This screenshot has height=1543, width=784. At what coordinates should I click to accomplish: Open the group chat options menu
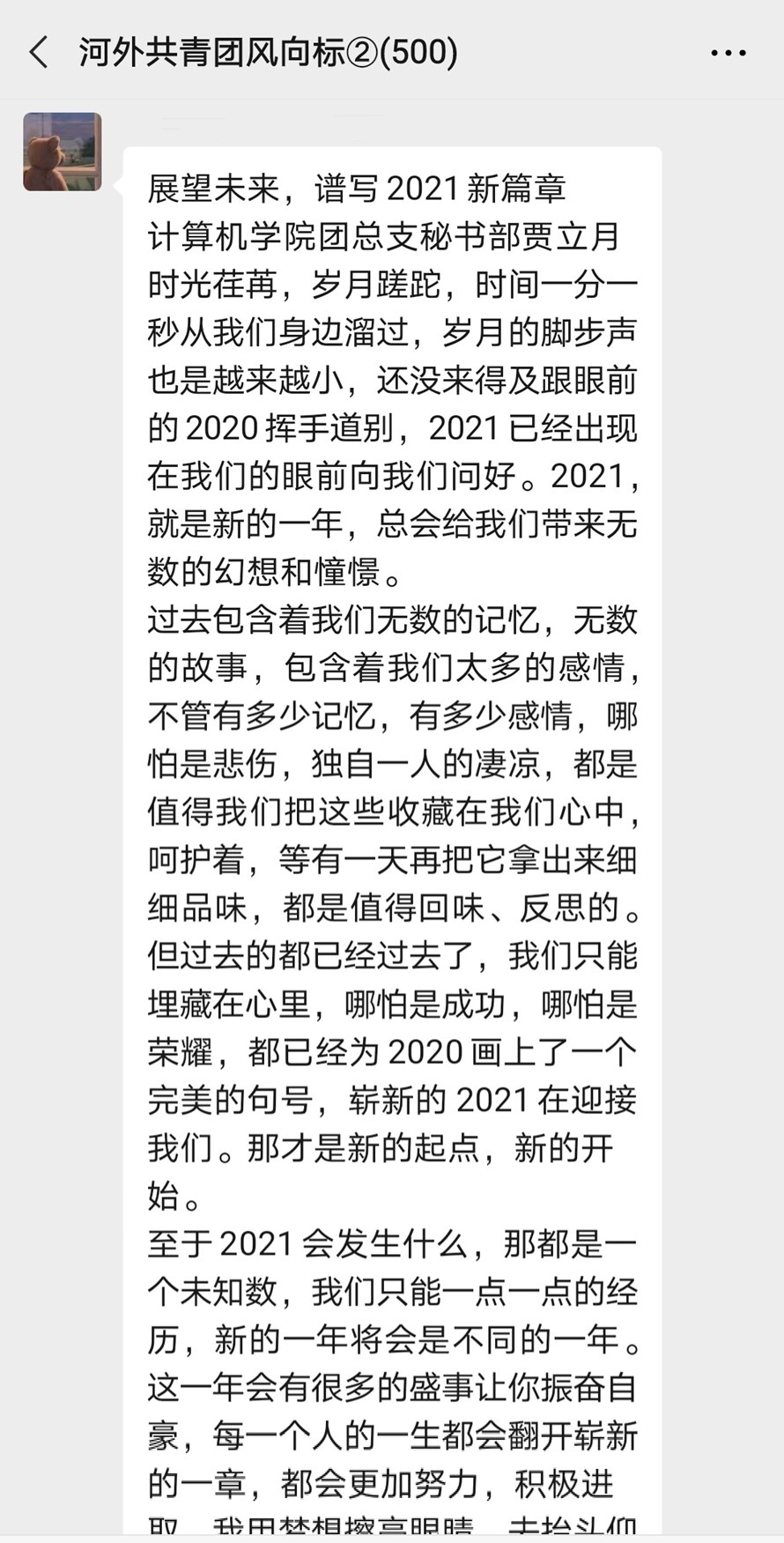(x=728, y=54)
